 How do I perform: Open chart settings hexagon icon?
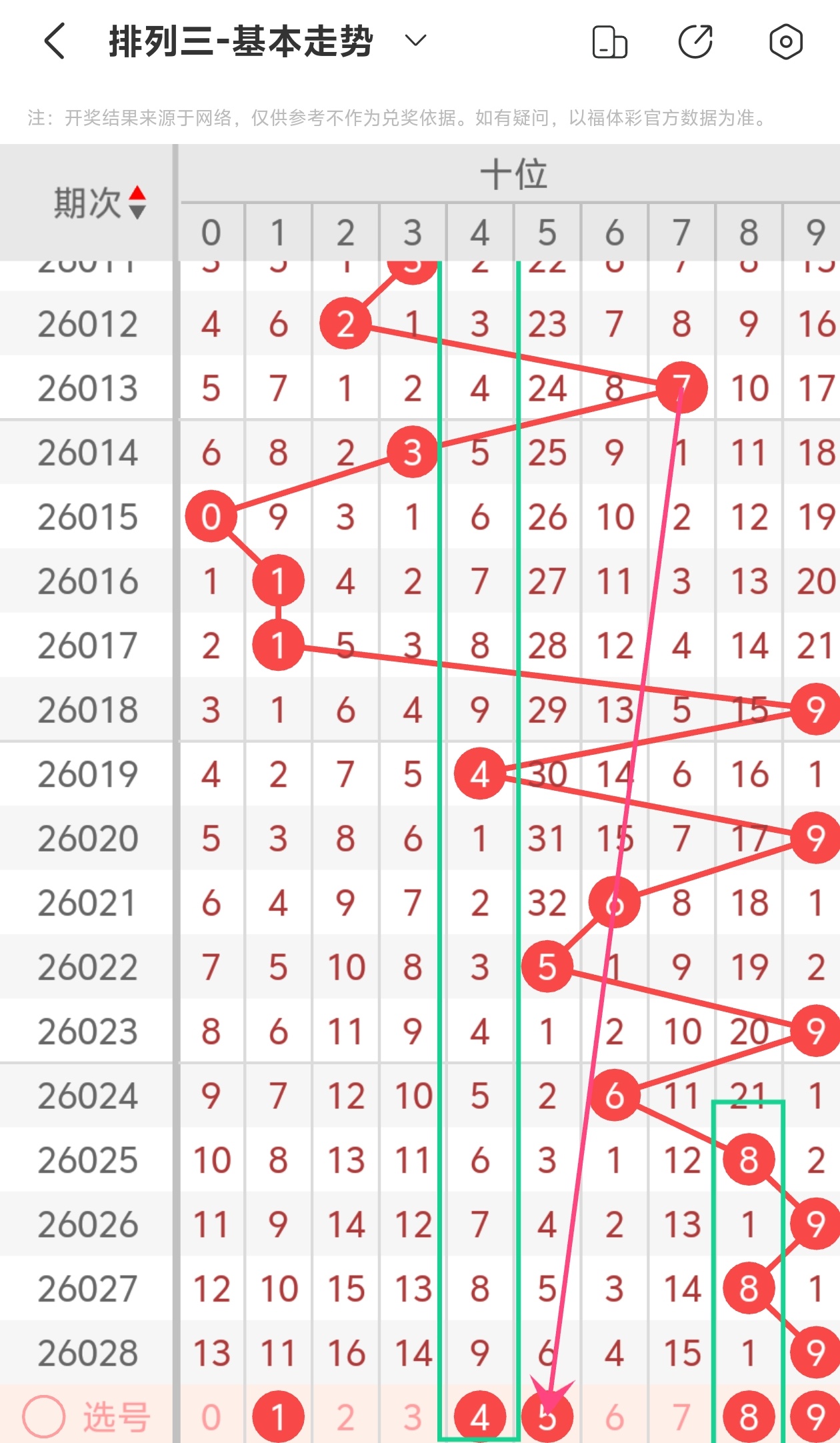click(786, 42)
